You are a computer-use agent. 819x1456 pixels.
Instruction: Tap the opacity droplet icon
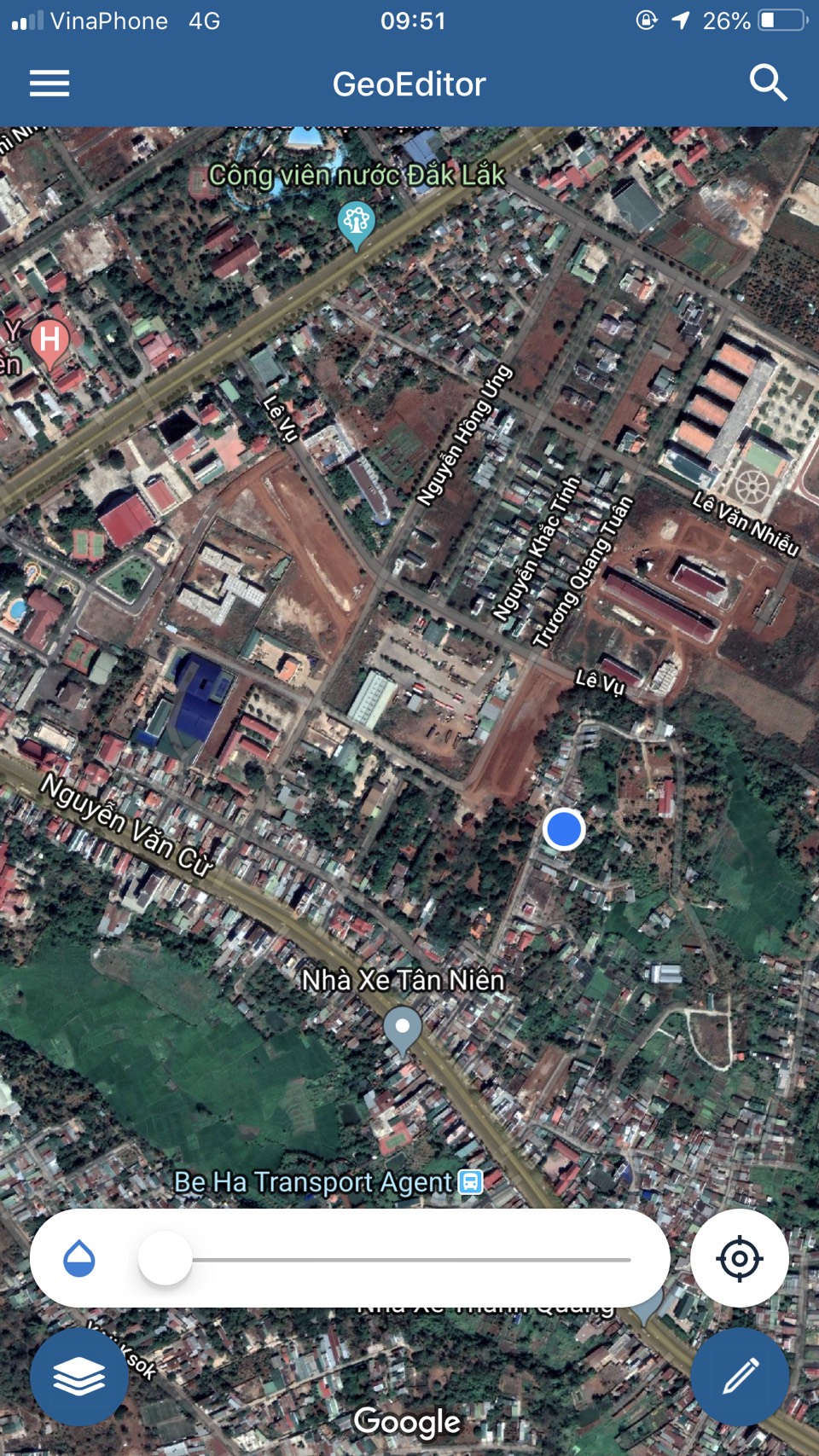[79, 1258]
